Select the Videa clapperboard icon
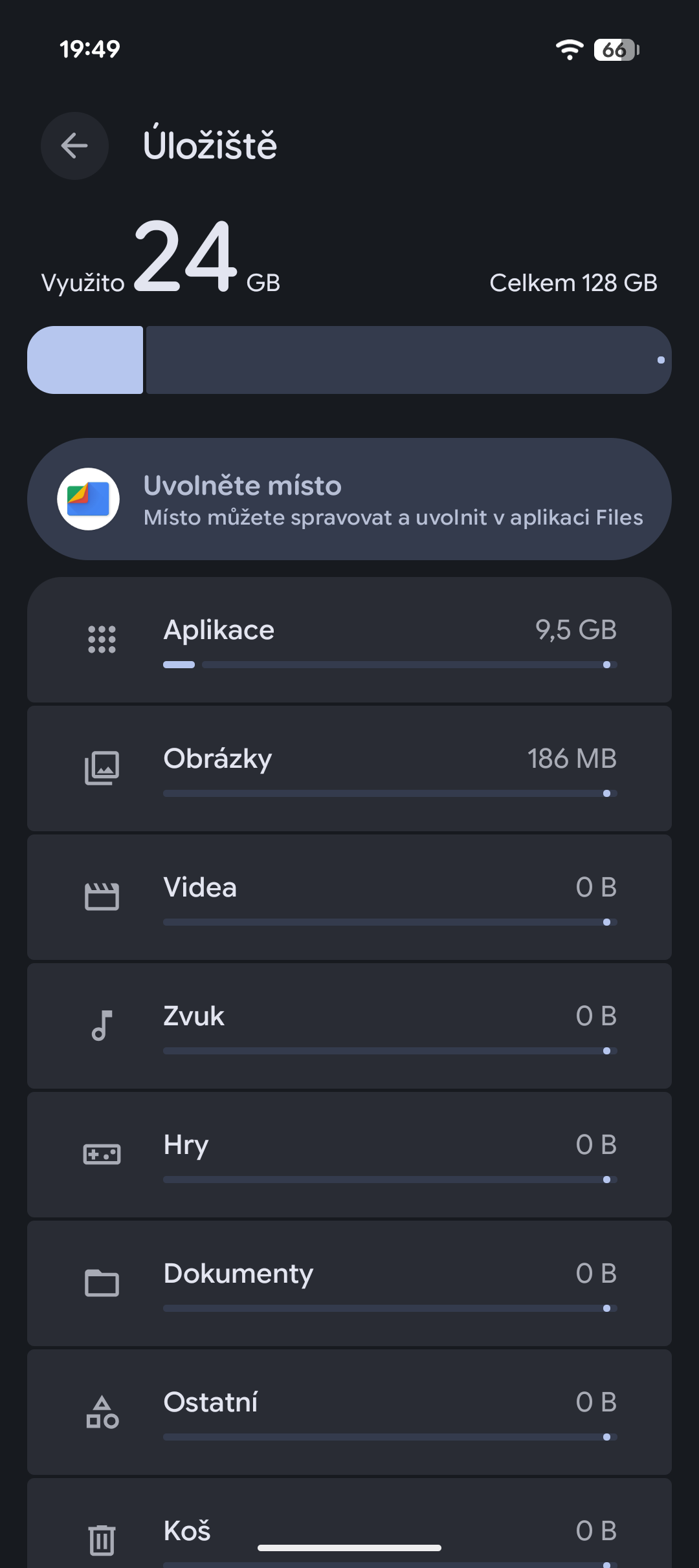The width and height of the screenshot is (699, 1568). pos(102,897)
